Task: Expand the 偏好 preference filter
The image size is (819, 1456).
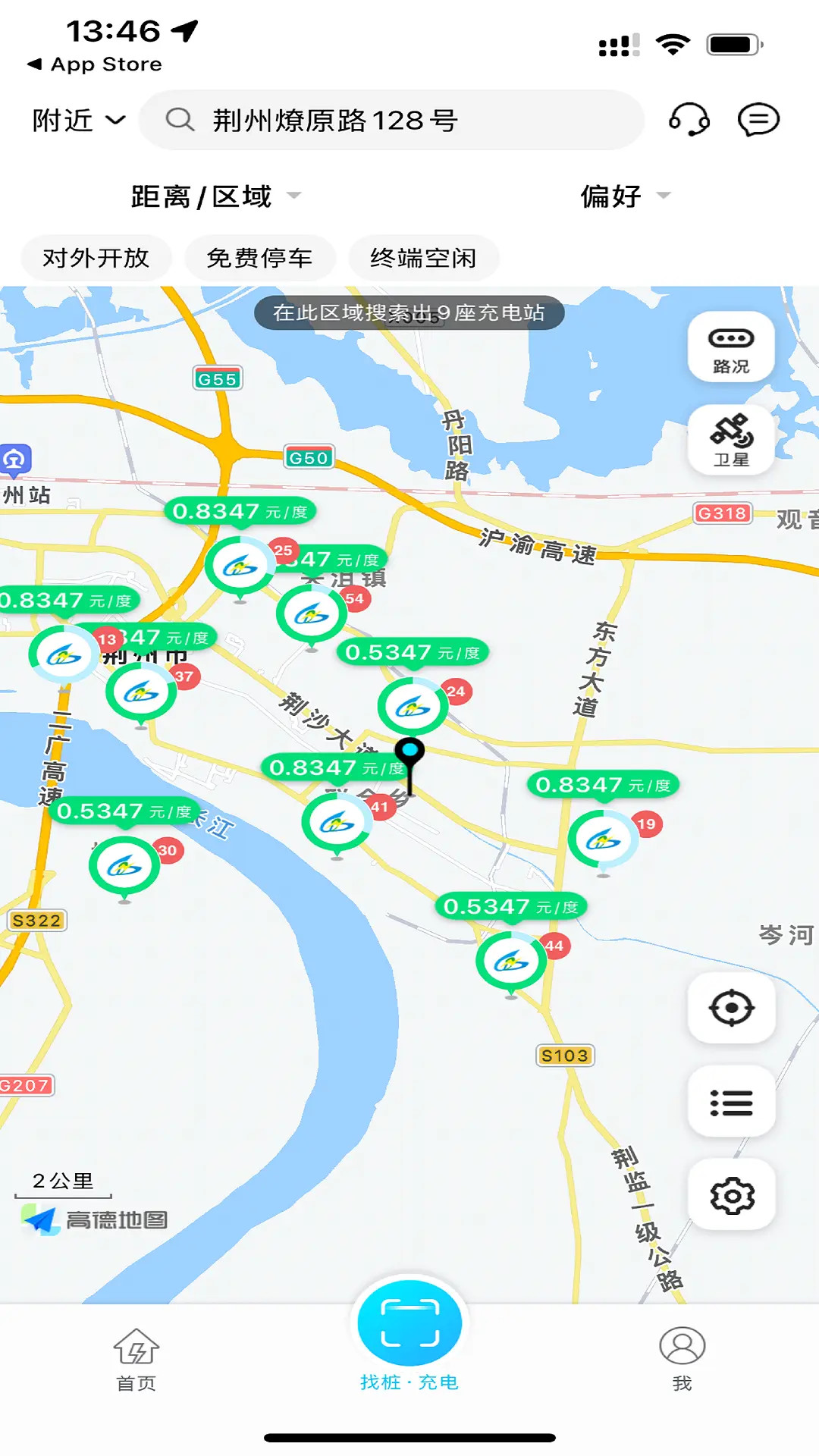Action: pyautogui.click(x=626, y=196)
